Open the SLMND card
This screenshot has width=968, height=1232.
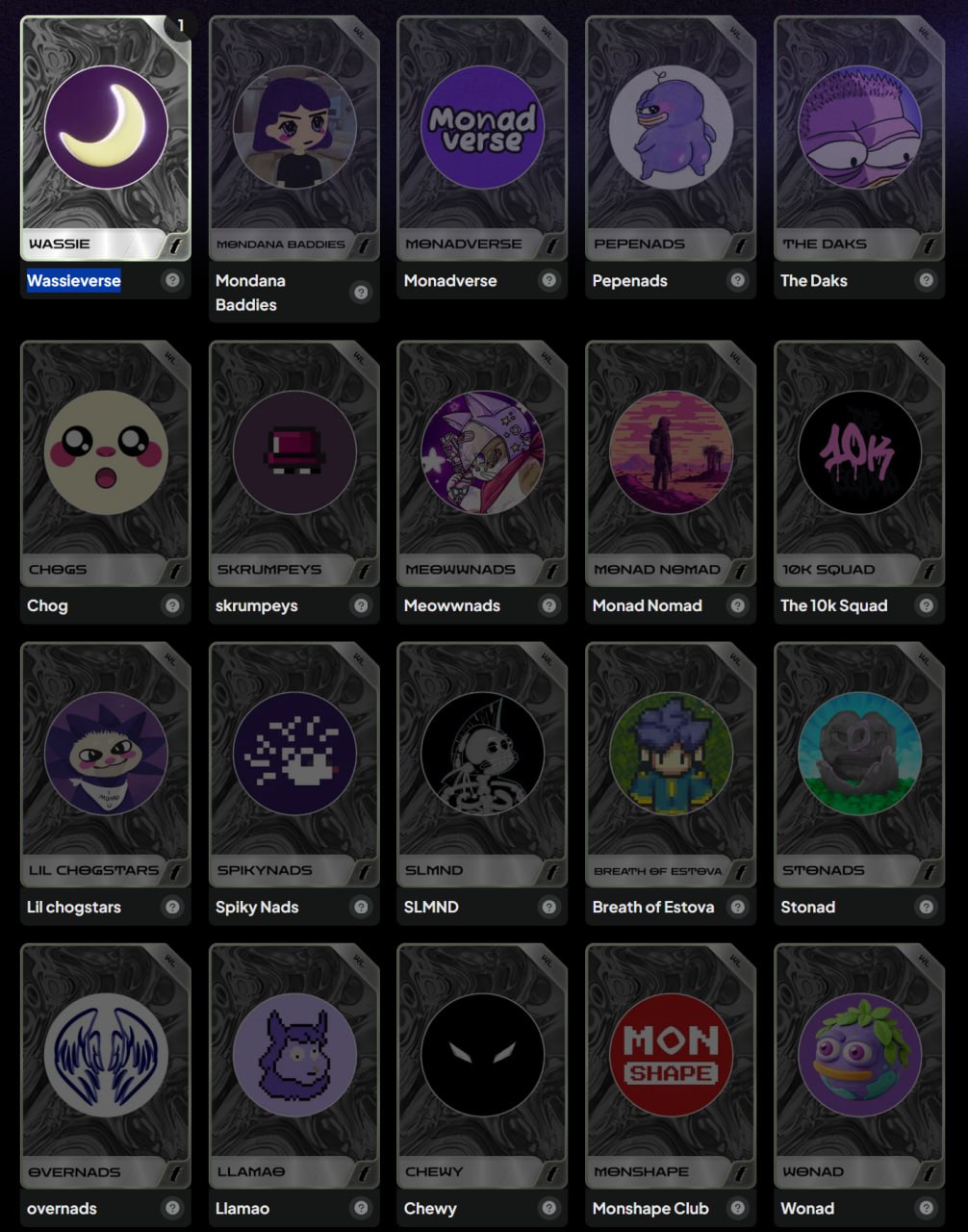[482, 763]
